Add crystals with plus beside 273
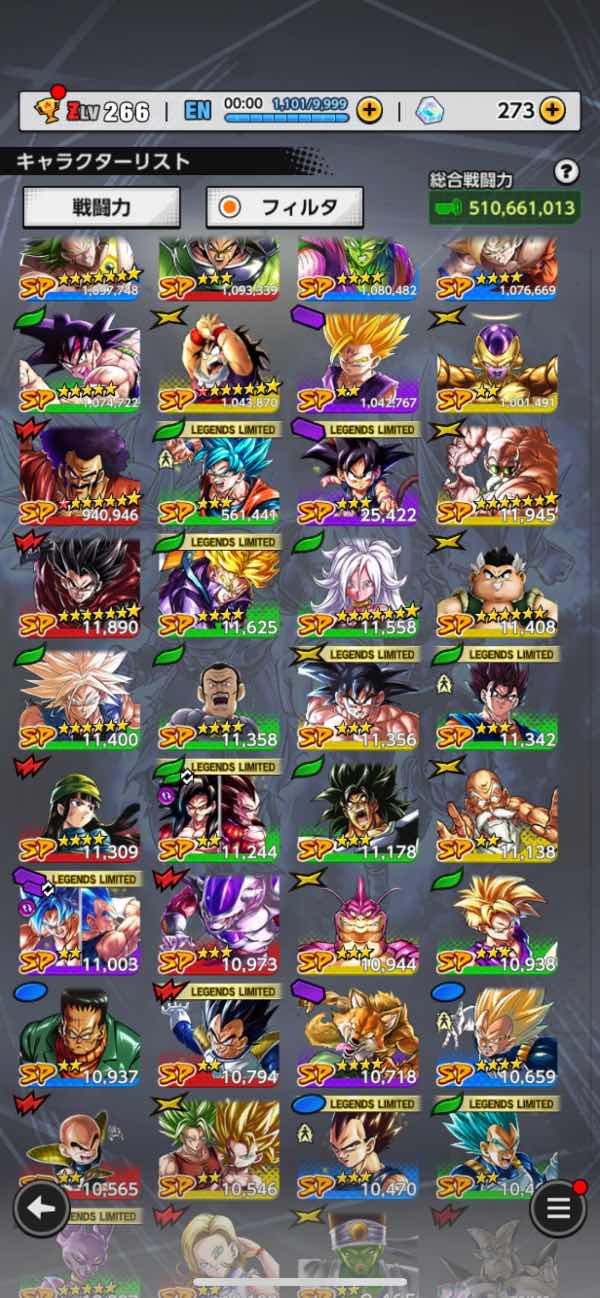 552,110
